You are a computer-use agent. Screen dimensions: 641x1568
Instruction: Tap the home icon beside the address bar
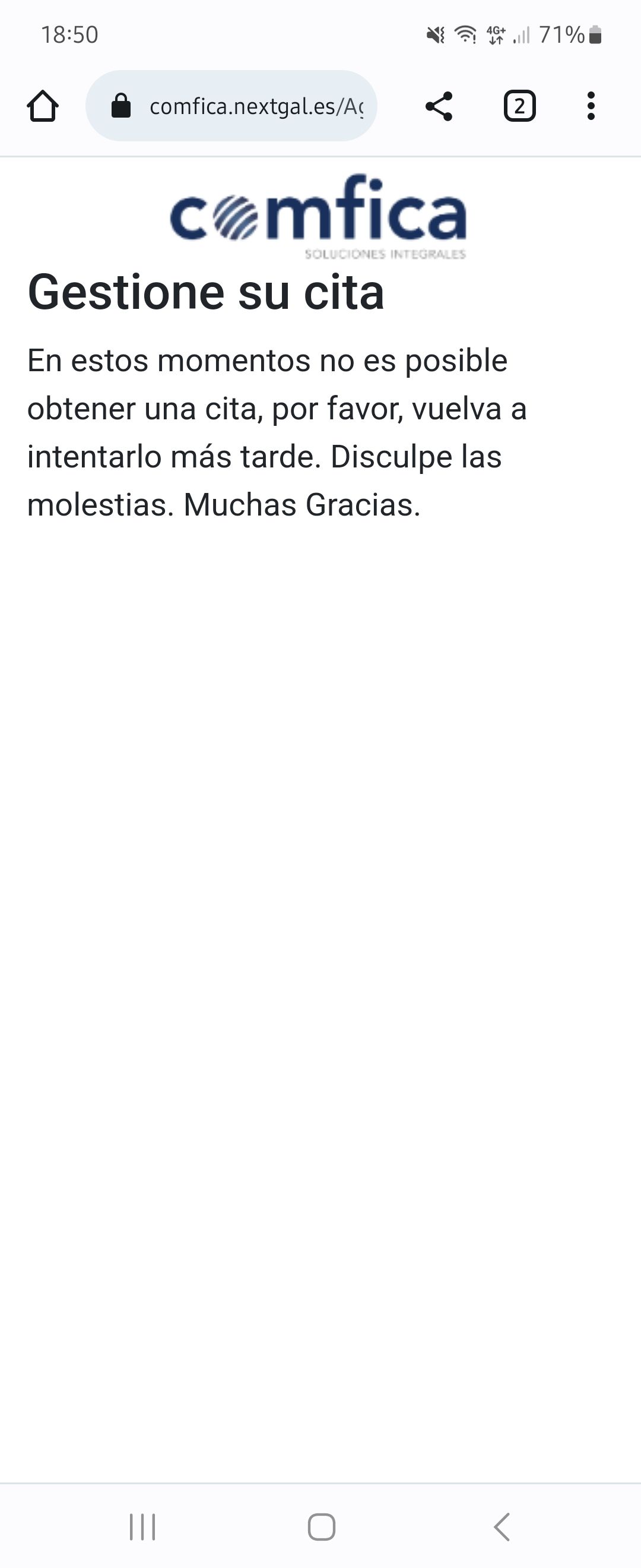click(x=43, y=105)
